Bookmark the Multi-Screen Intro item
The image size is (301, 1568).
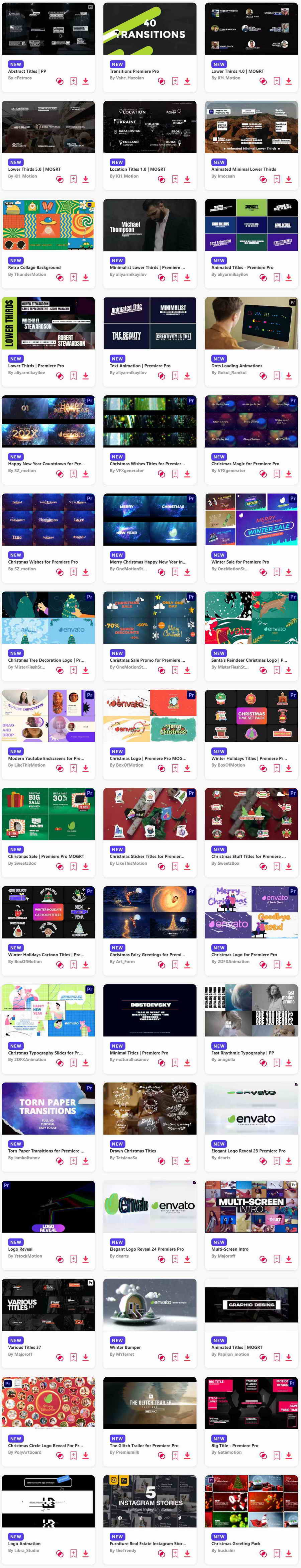click(277, 1259)
